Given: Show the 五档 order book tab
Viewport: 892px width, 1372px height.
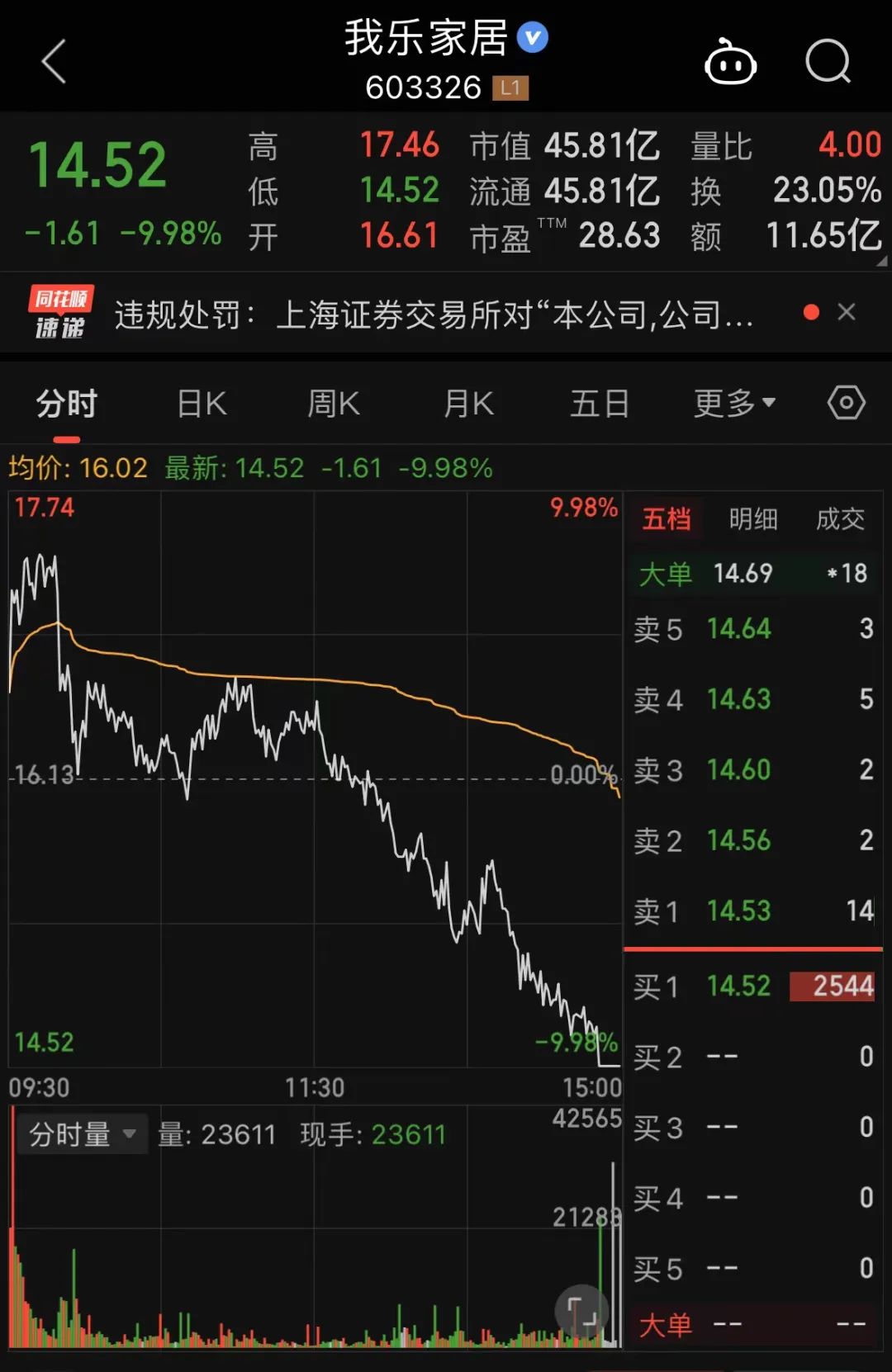Looking at the screenshot, I should pos(667,519).
